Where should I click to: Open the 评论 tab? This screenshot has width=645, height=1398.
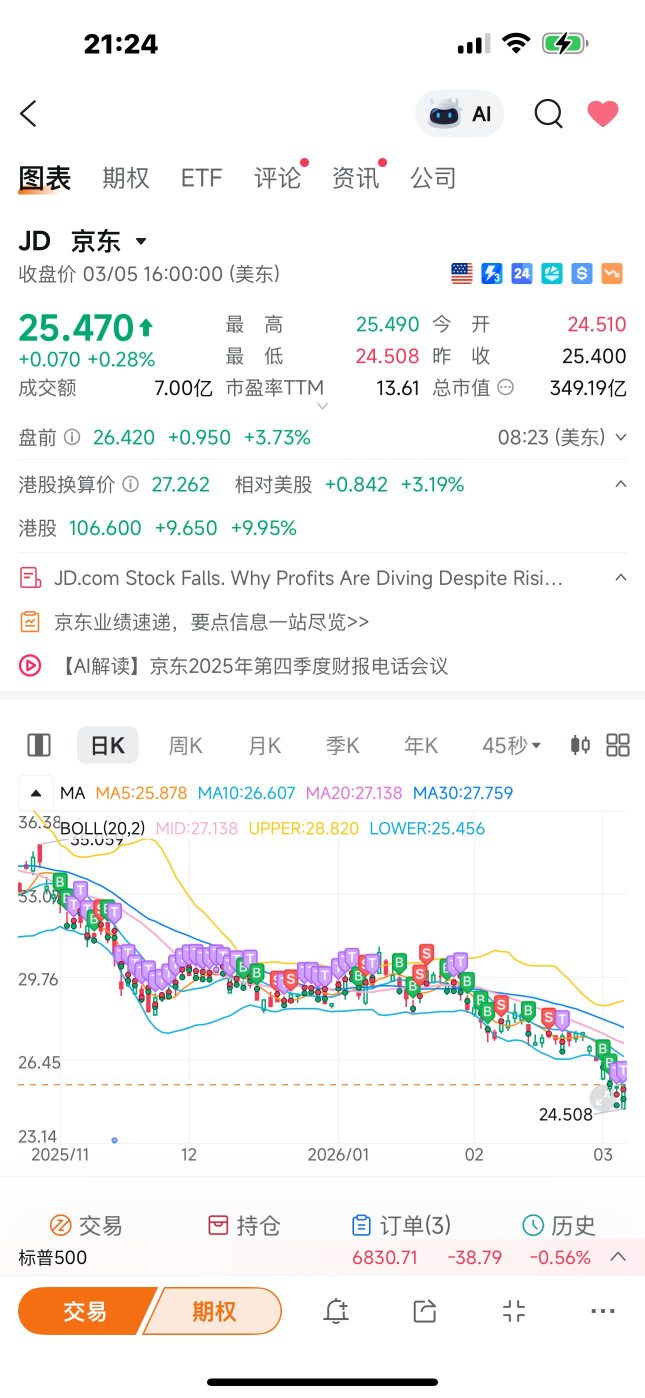(x=277, y=178)
